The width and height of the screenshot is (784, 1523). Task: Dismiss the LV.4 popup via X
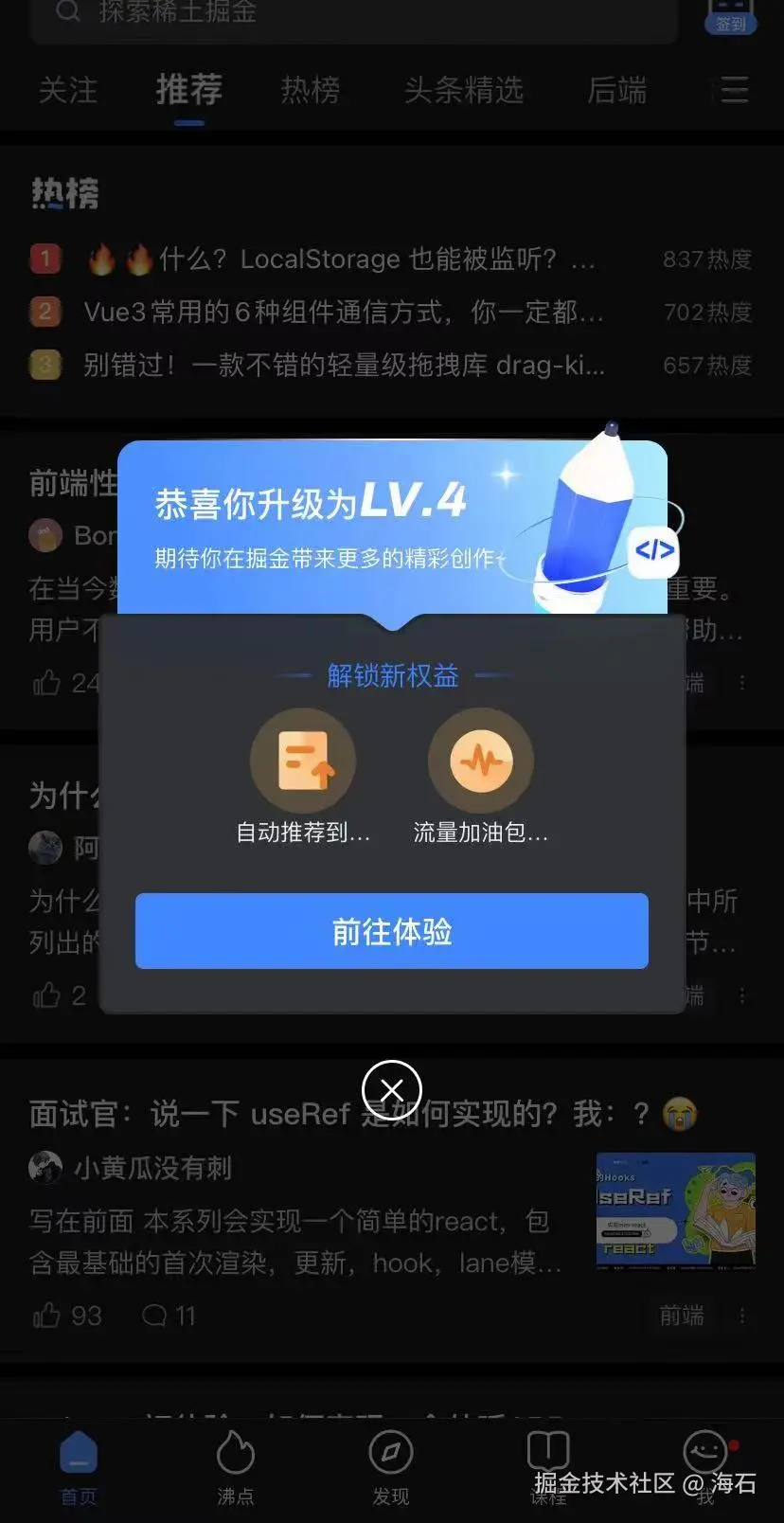(392, 1089)
